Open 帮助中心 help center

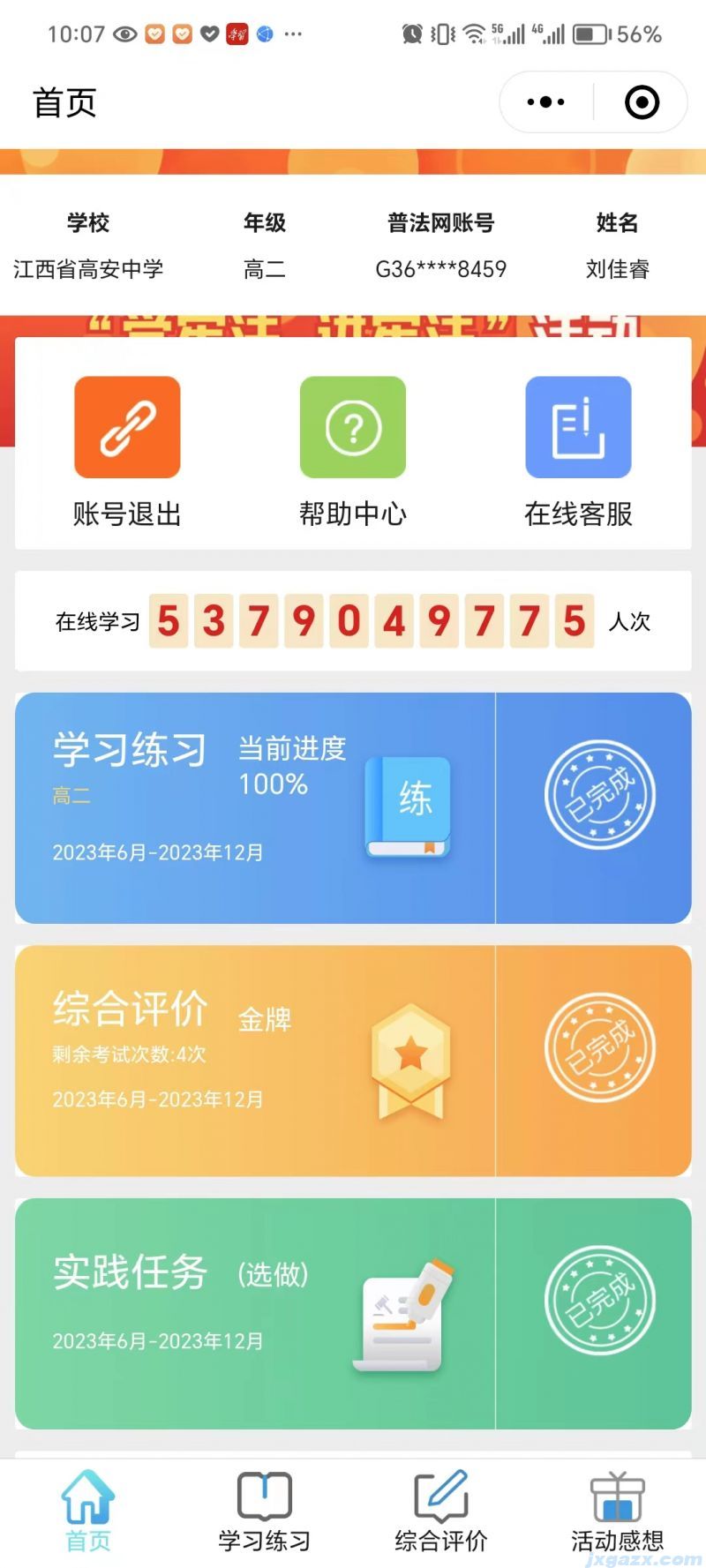click(353, 450)
